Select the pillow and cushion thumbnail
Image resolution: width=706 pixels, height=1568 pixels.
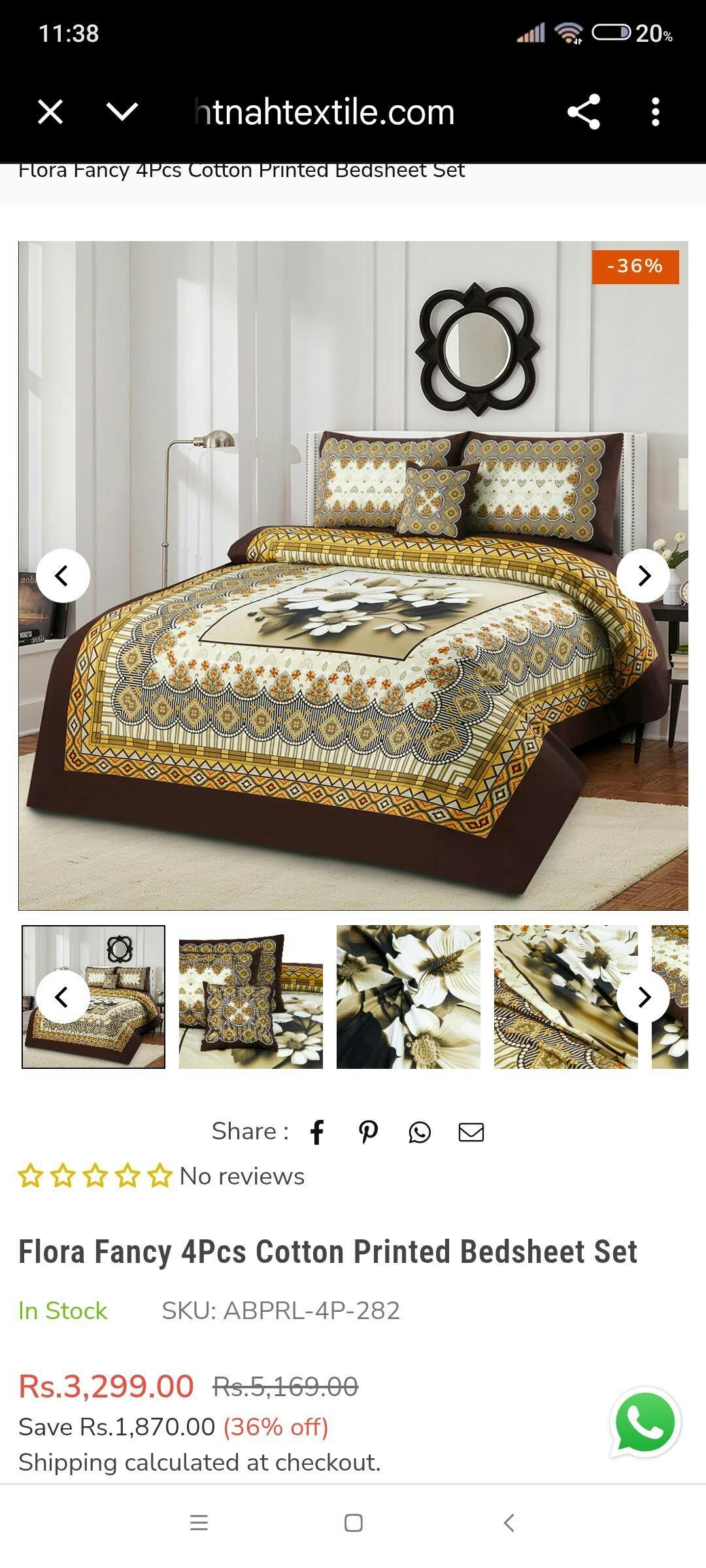pyautogui.click(x=251, y=997)
